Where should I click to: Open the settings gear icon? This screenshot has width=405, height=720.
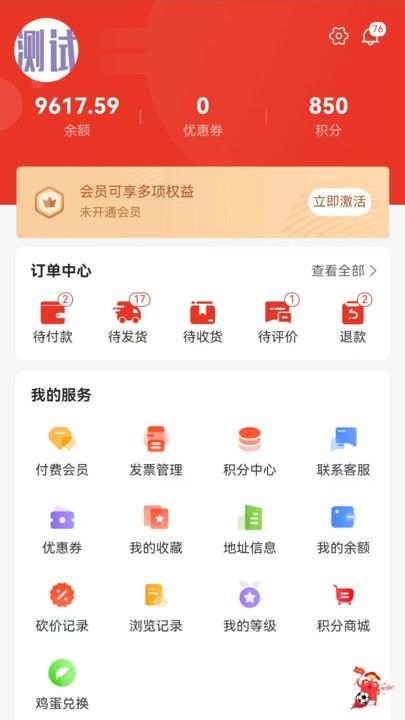[x=339, y=36]
